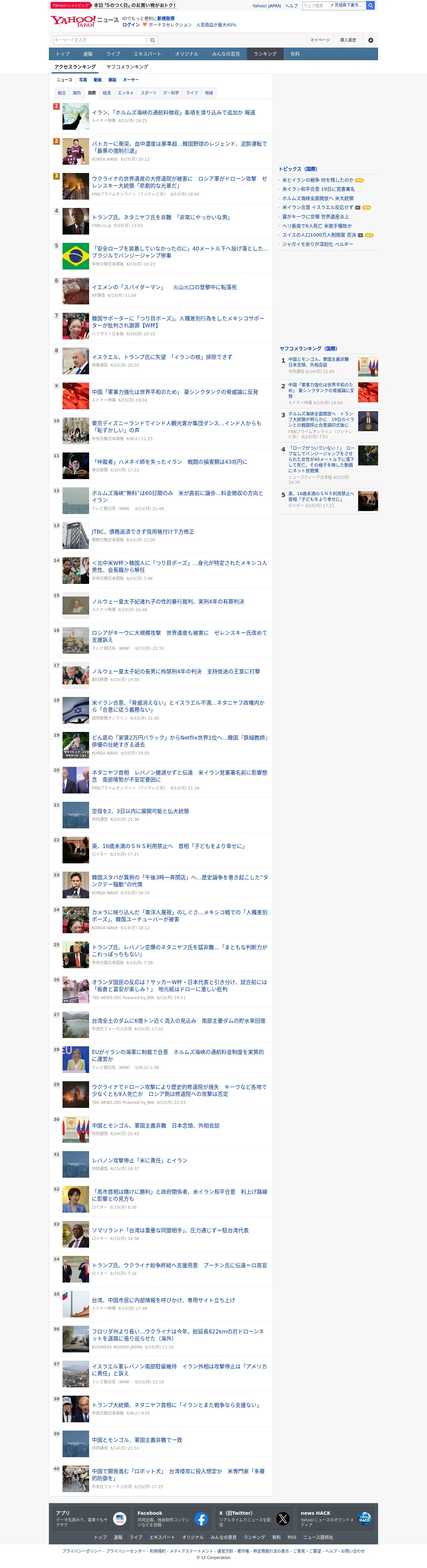Screen dimensions: 427x1568
Task: Open topic ジャガイモ余りが深刻化 ベルギー
Action: 318,244
